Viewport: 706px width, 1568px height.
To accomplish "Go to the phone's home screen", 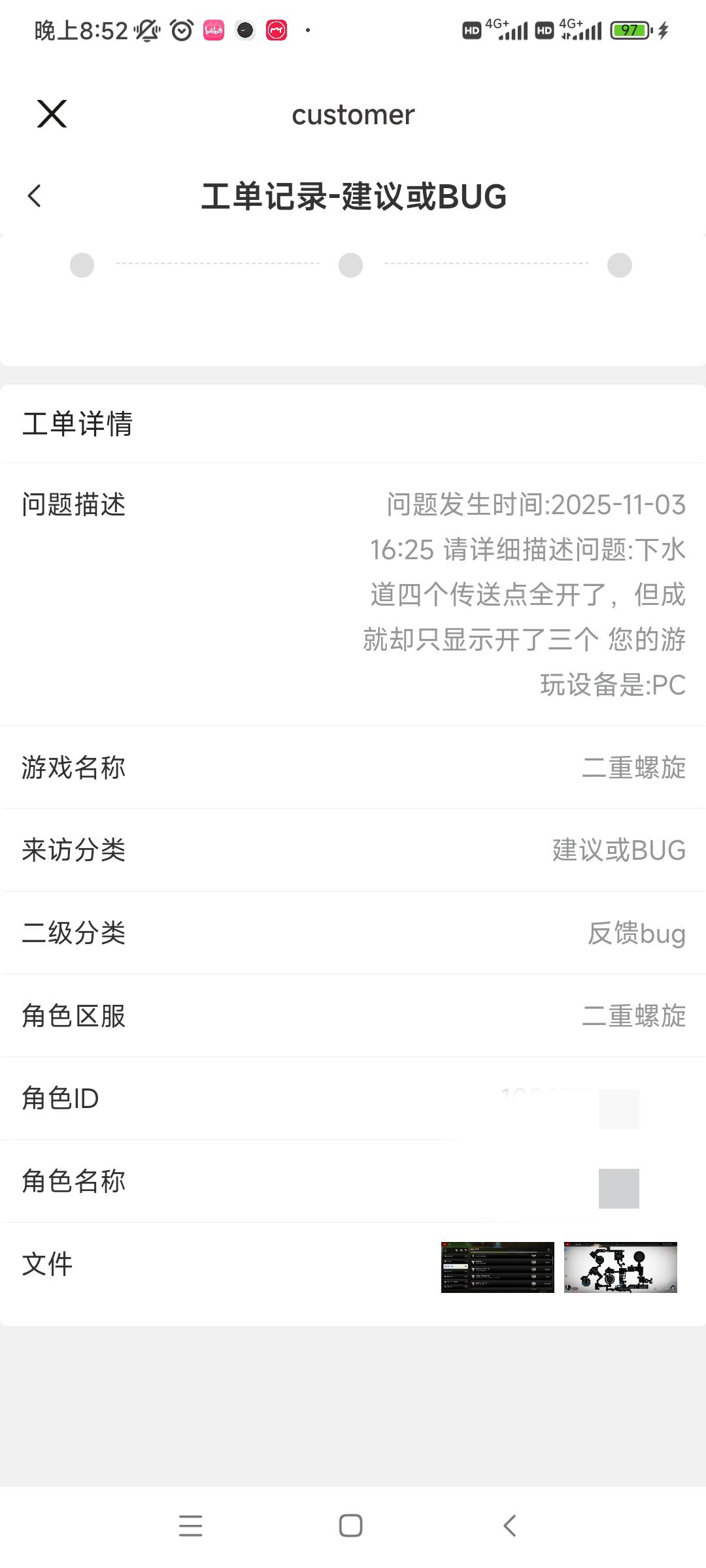I will click(351, 1526).
